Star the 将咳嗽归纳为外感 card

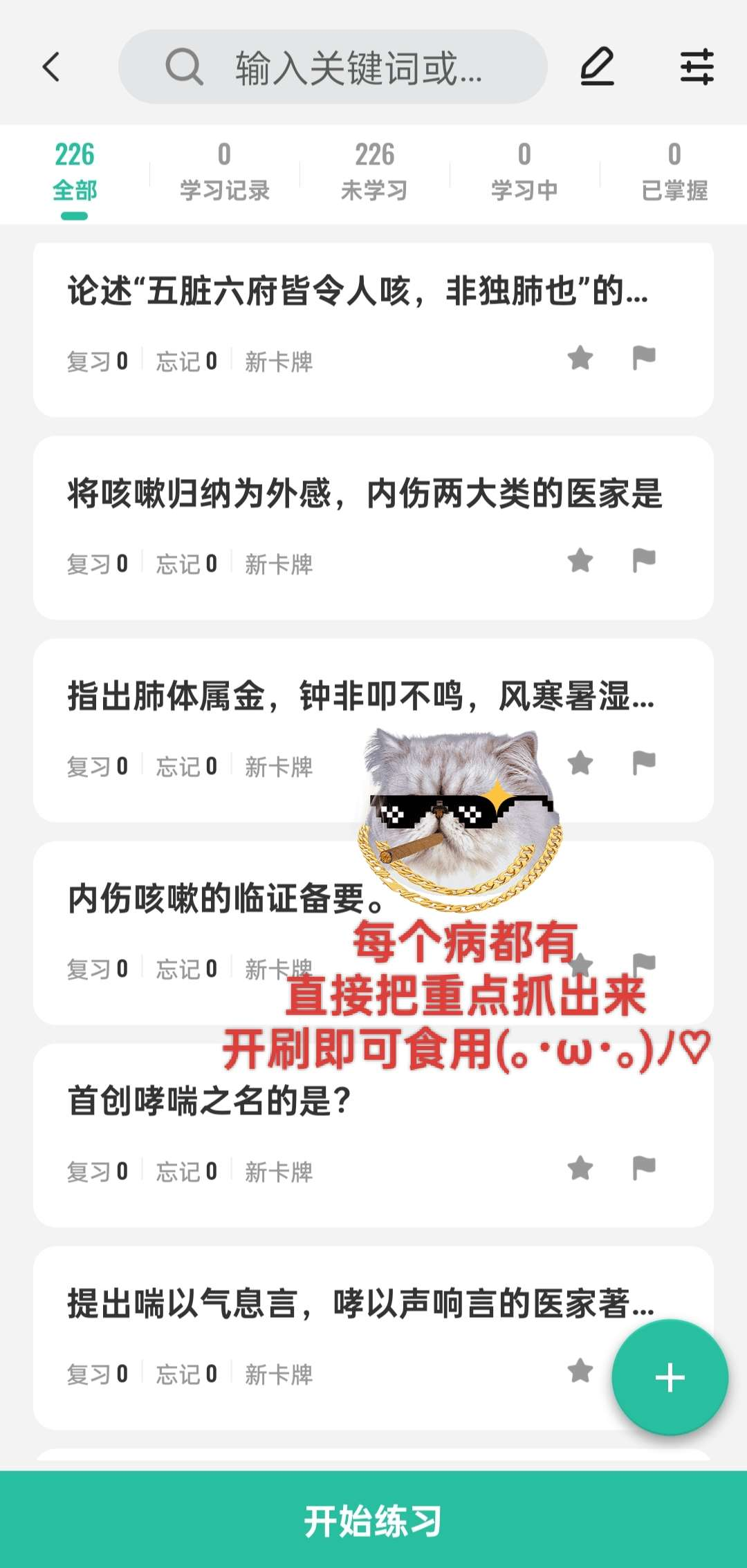coord(580,561)
